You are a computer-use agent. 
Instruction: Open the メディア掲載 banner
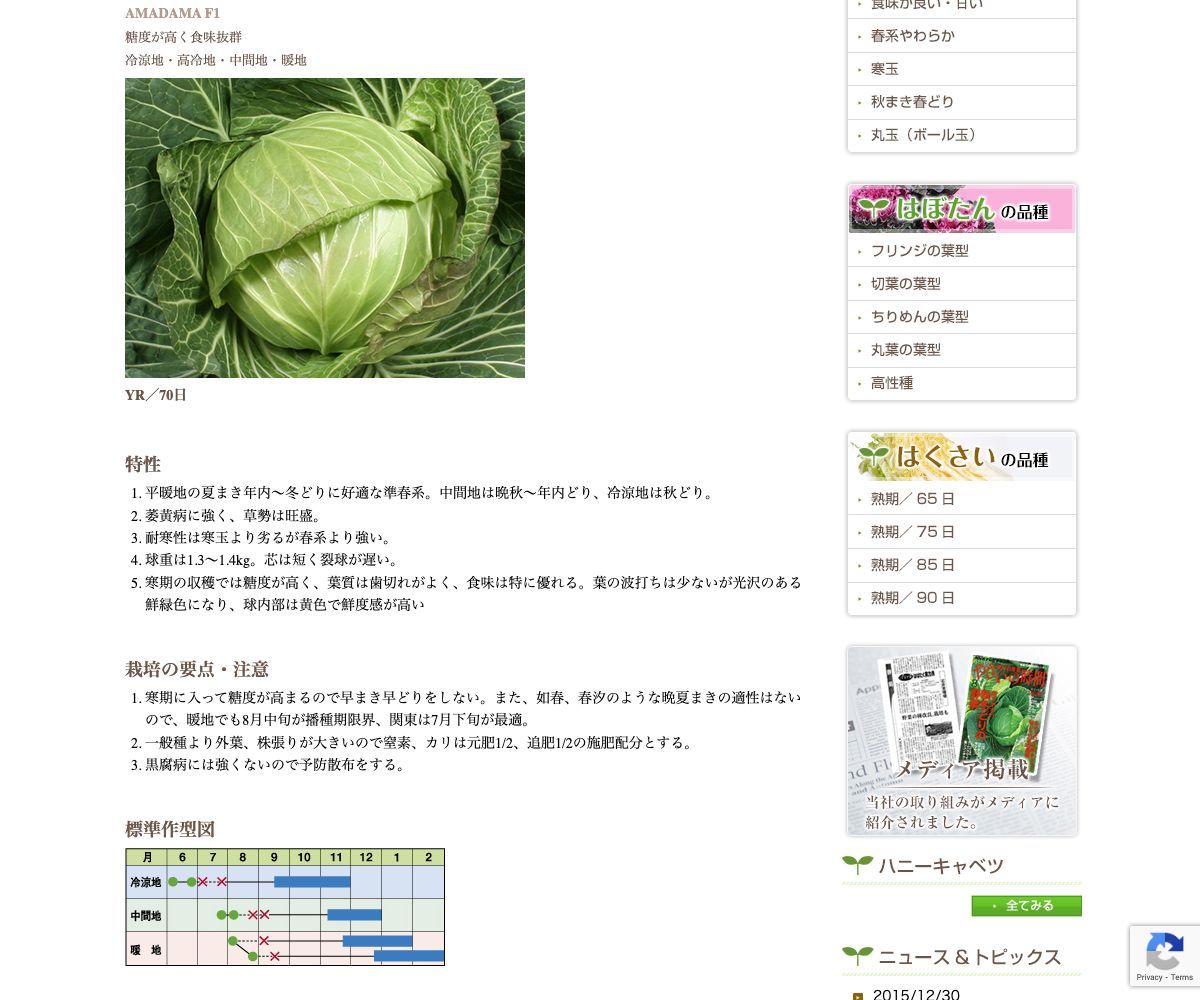coord(961,741)
